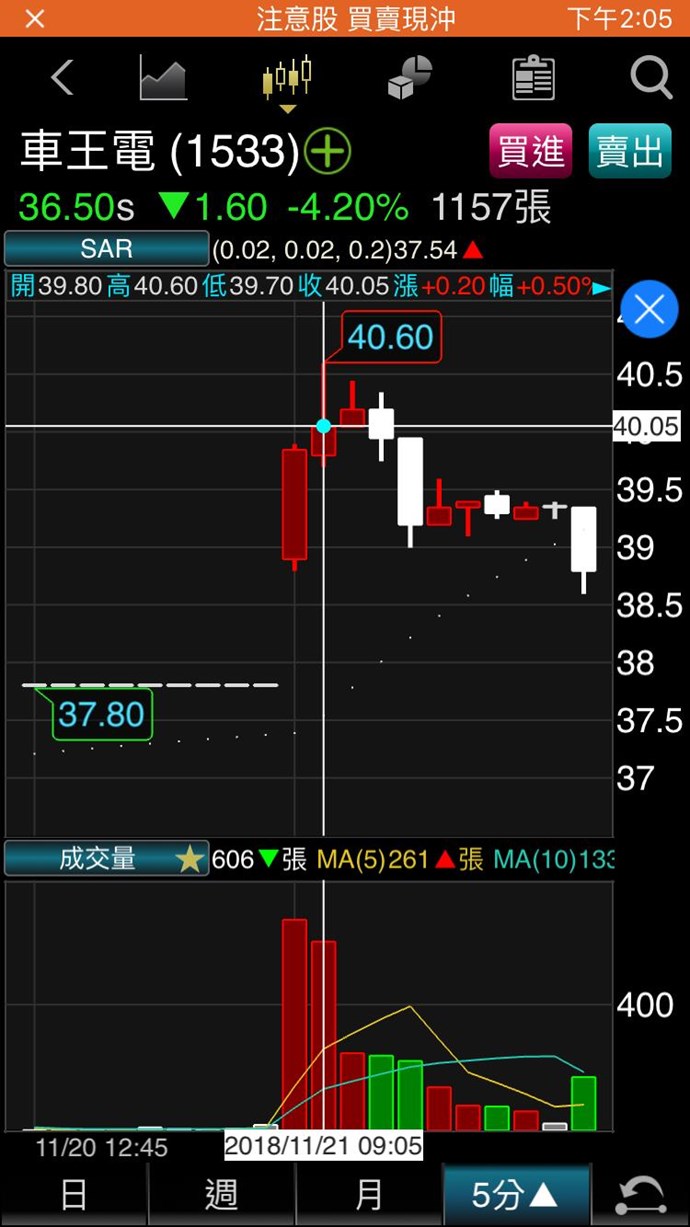Rotate the chart to landscape
The width and height of the screenshot is (690, 1227).
coord(640,1194)
